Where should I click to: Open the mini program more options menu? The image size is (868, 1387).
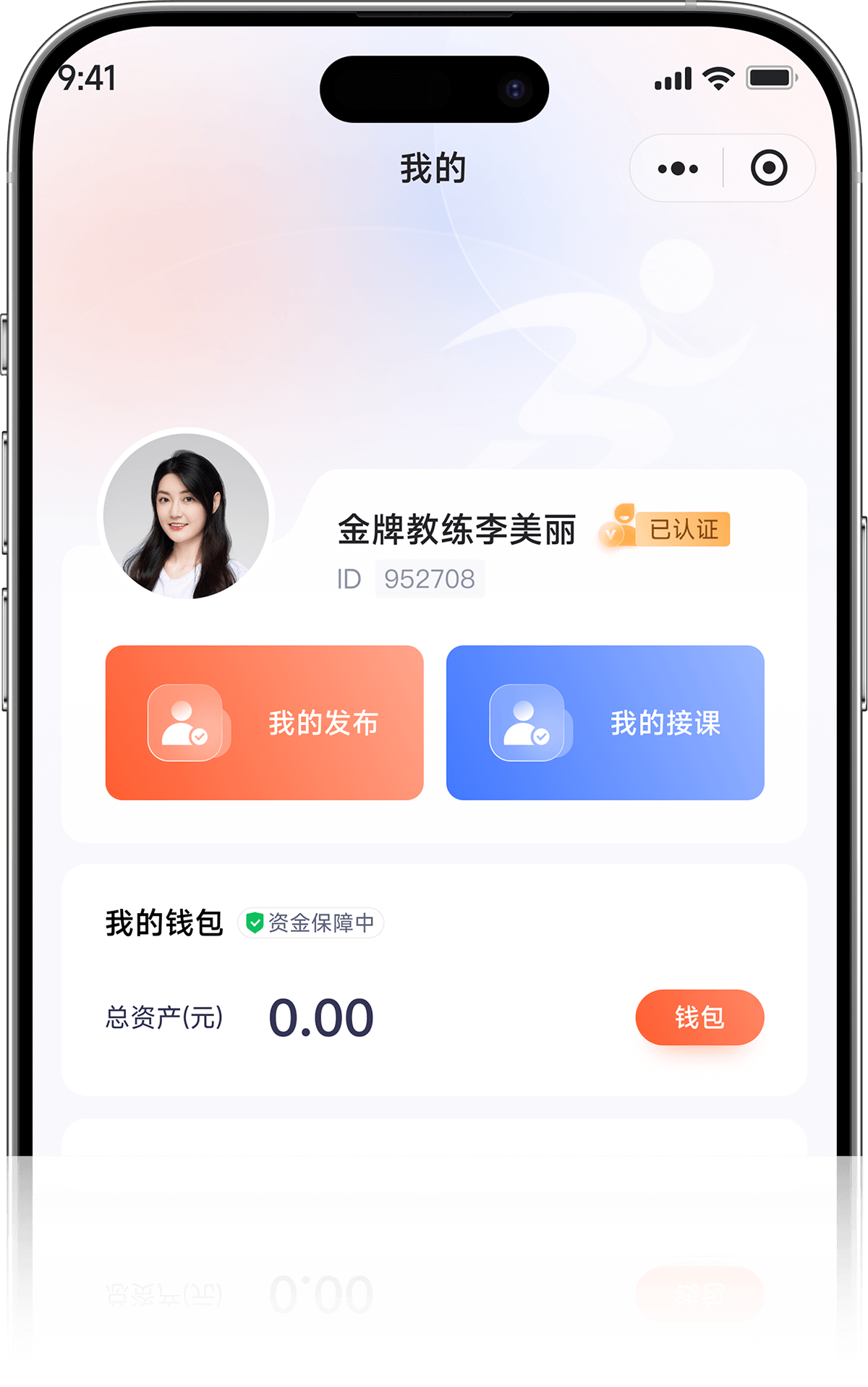(x=678, y=169)
